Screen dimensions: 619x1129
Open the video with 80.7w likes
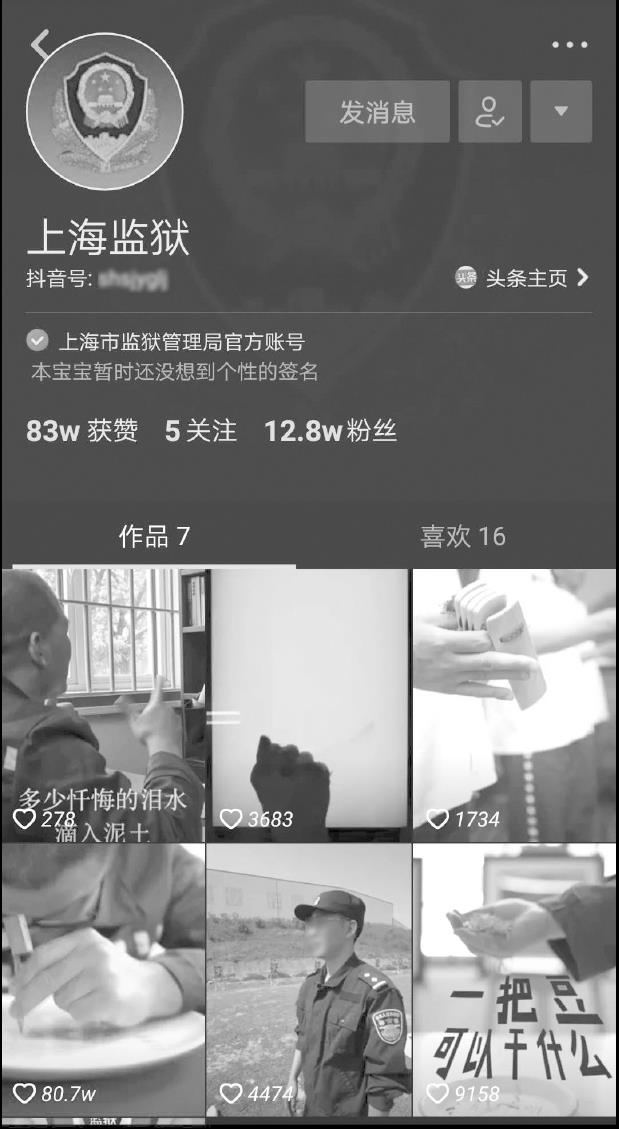tap(103, 980)
